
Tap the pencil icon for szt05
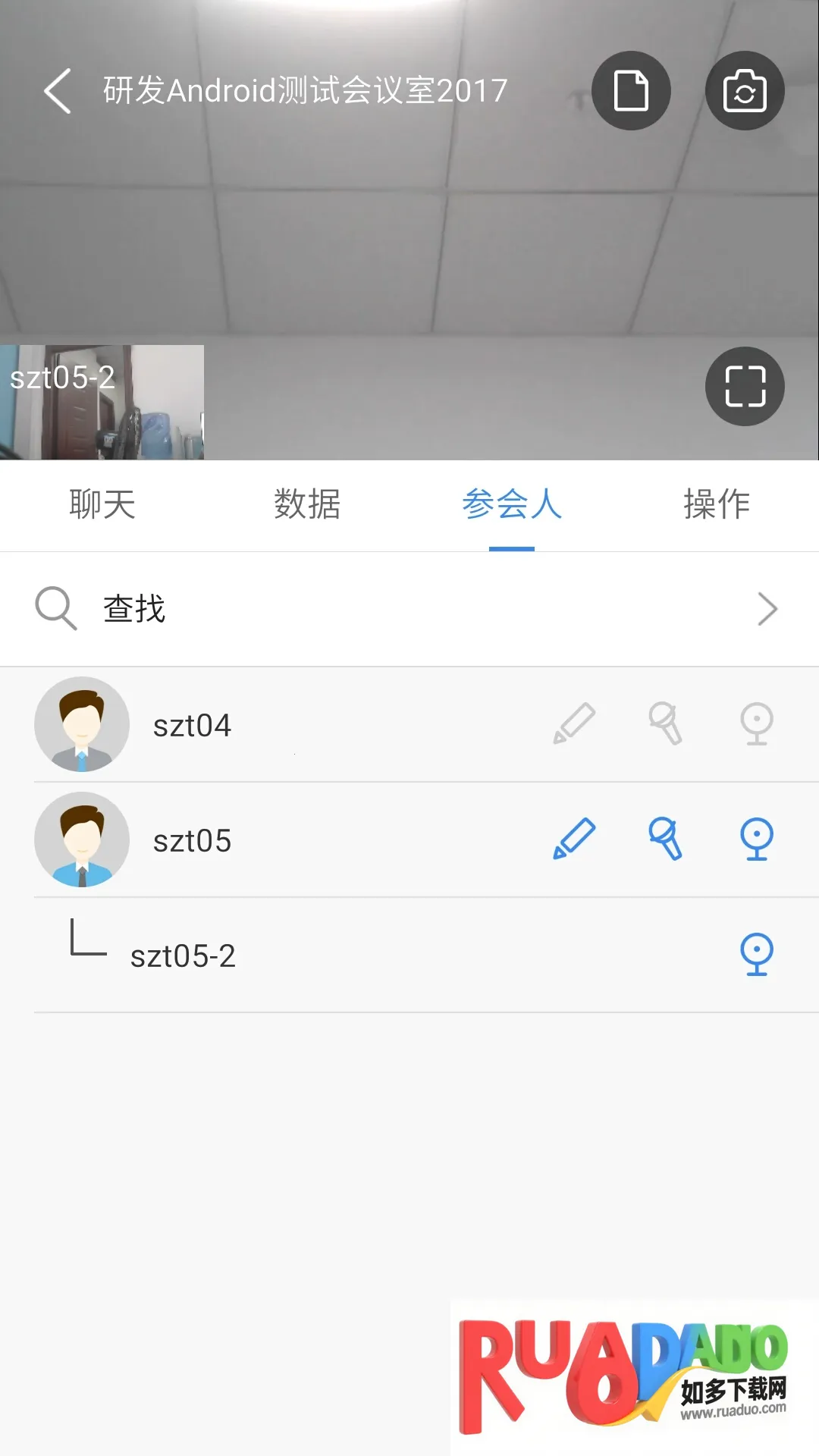574,839
